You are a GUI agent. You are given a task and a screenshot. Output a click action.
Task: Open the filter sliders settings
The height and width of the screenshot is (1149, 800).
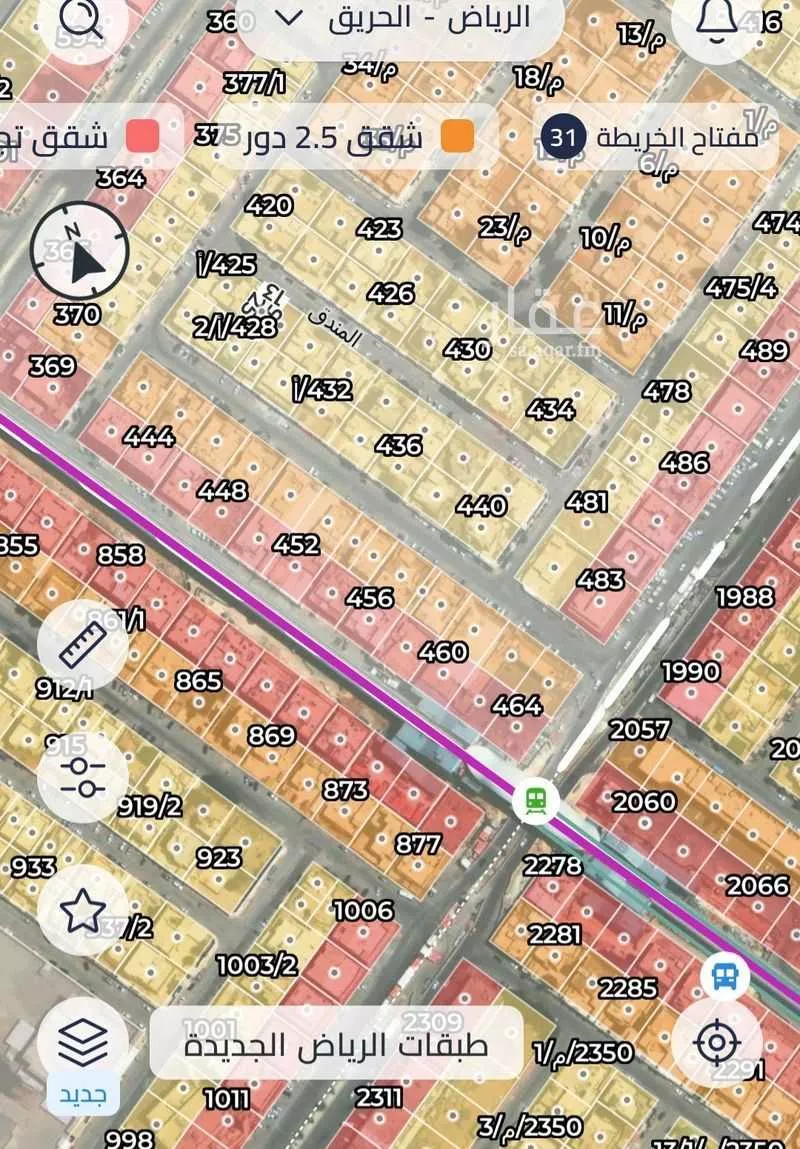click(x=82, y=778)
